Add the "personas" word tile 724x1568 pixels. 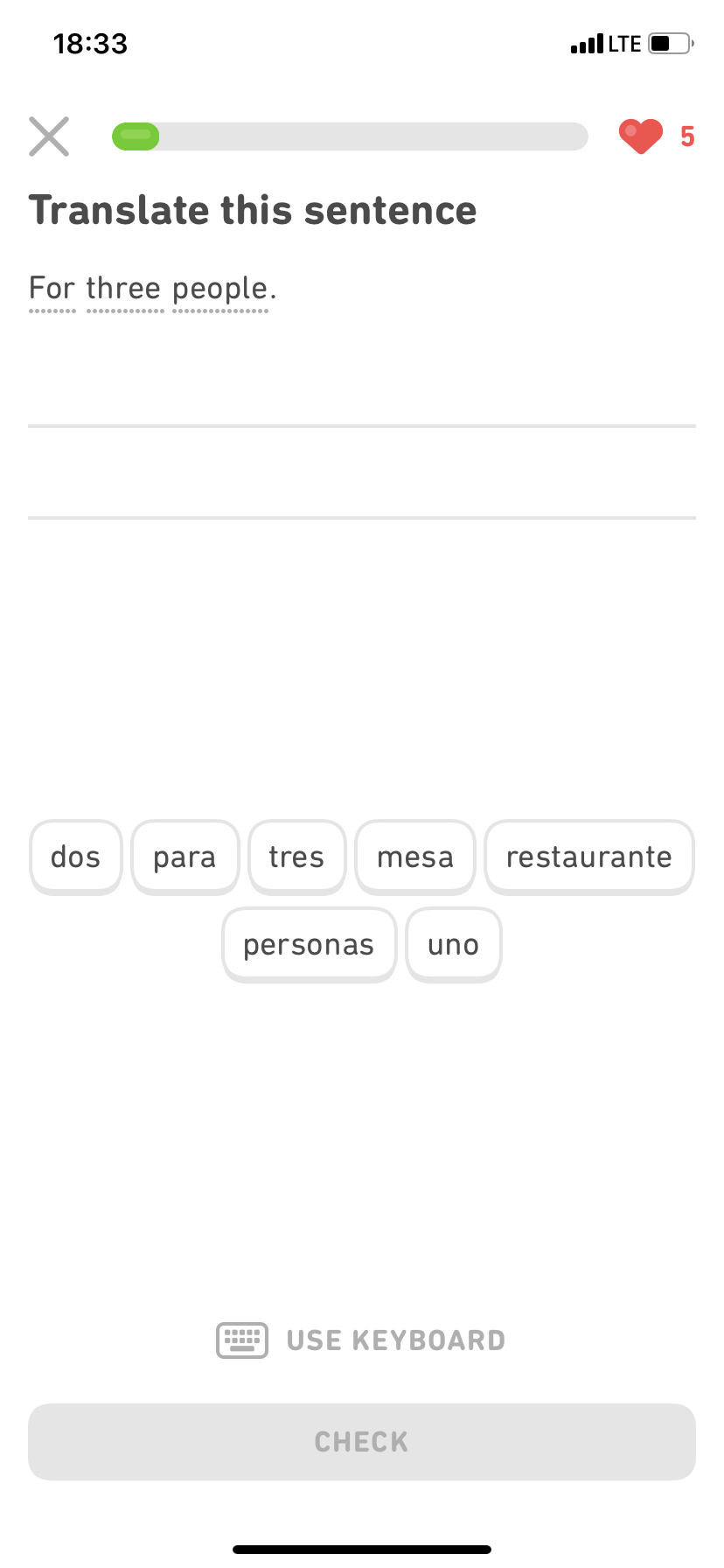pos(309,945)
